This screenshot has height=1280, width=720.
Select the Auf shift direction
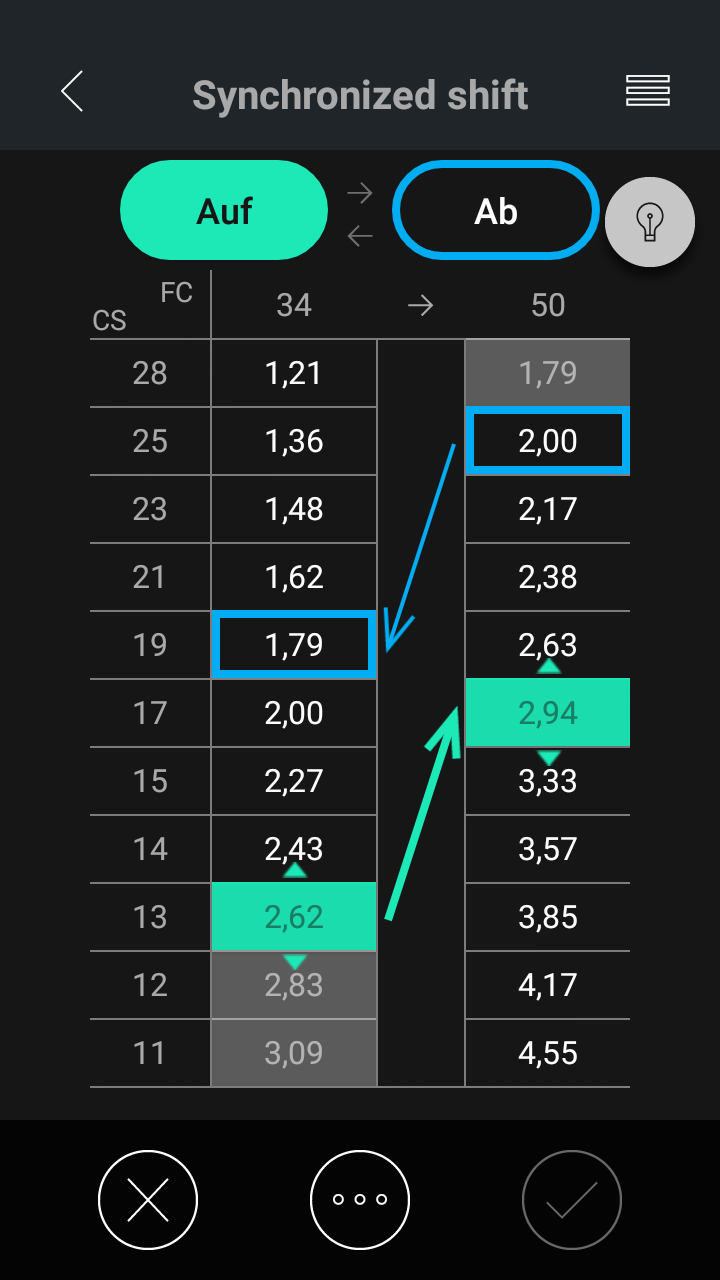224,211
